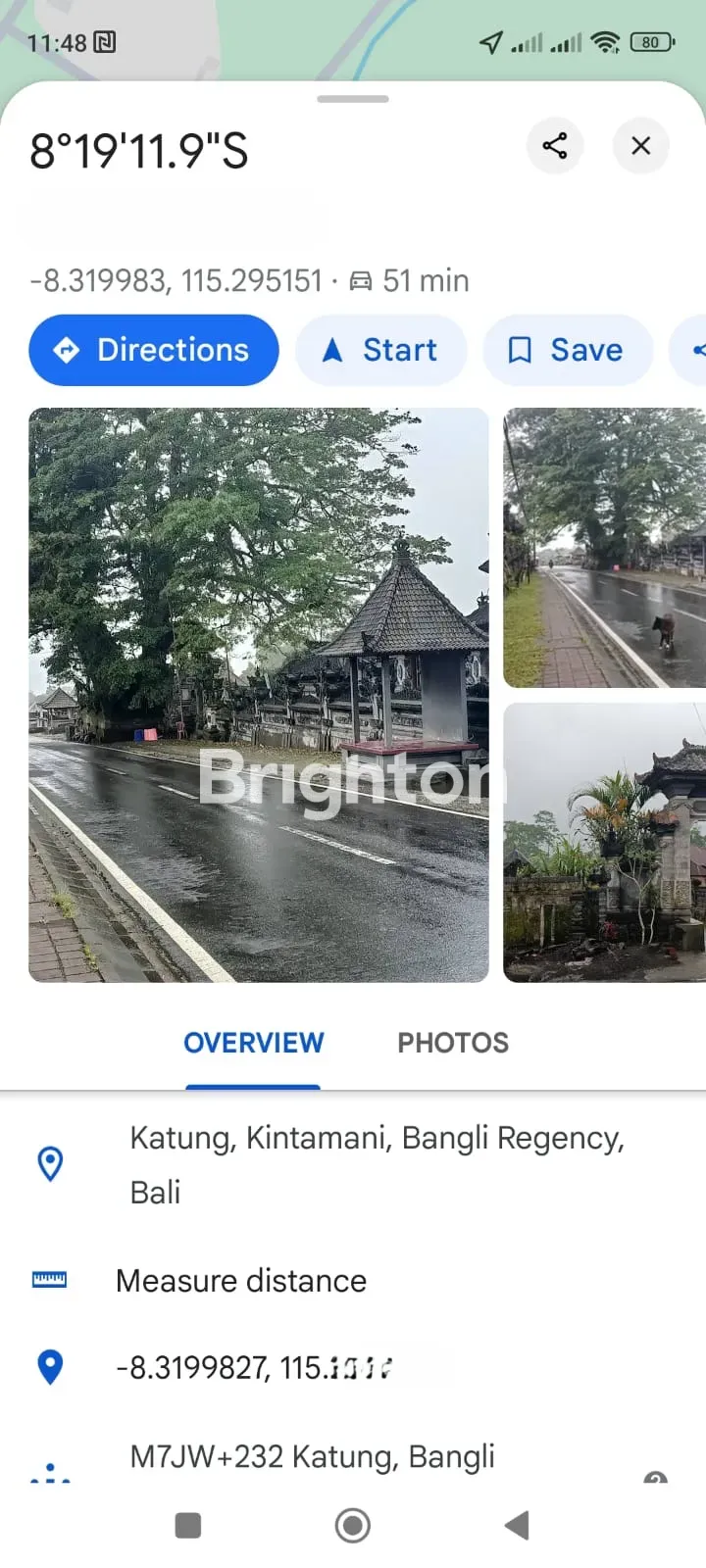This screenshot has width=706, height=1568.
Task: Open the Katung, Kintamani address row
Action: pyautogui.click(x=377, y=1164)
